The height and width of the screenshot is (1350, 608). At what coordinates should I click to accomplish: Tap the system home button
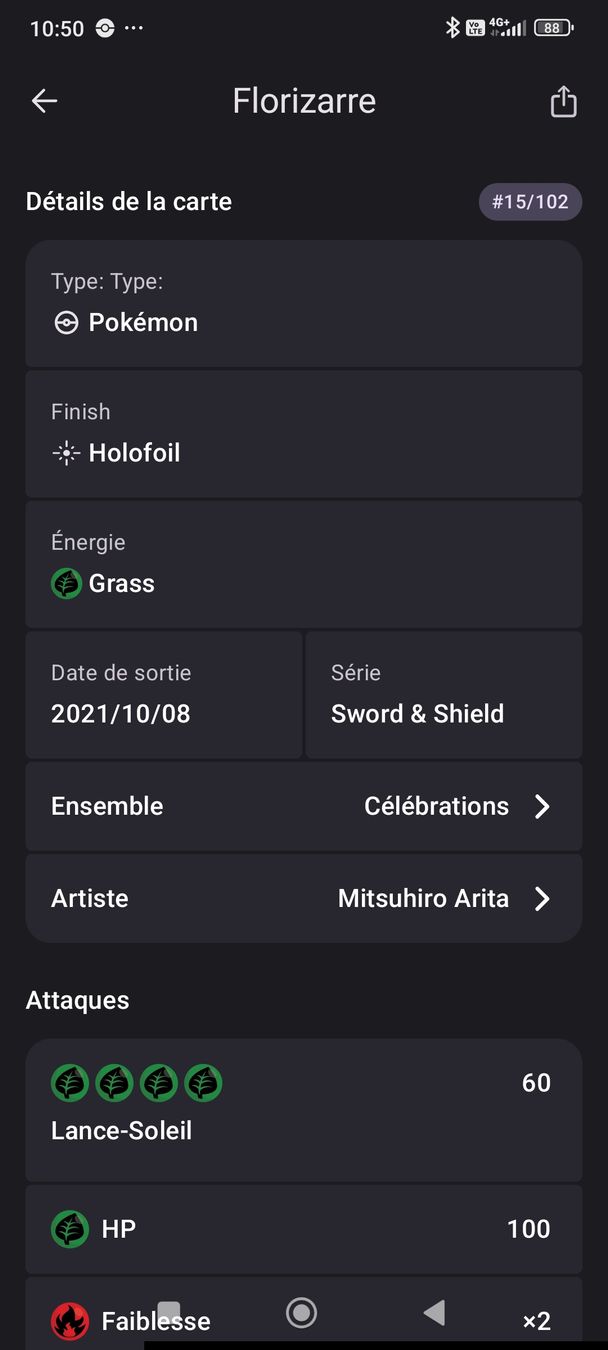point(301,1312)
